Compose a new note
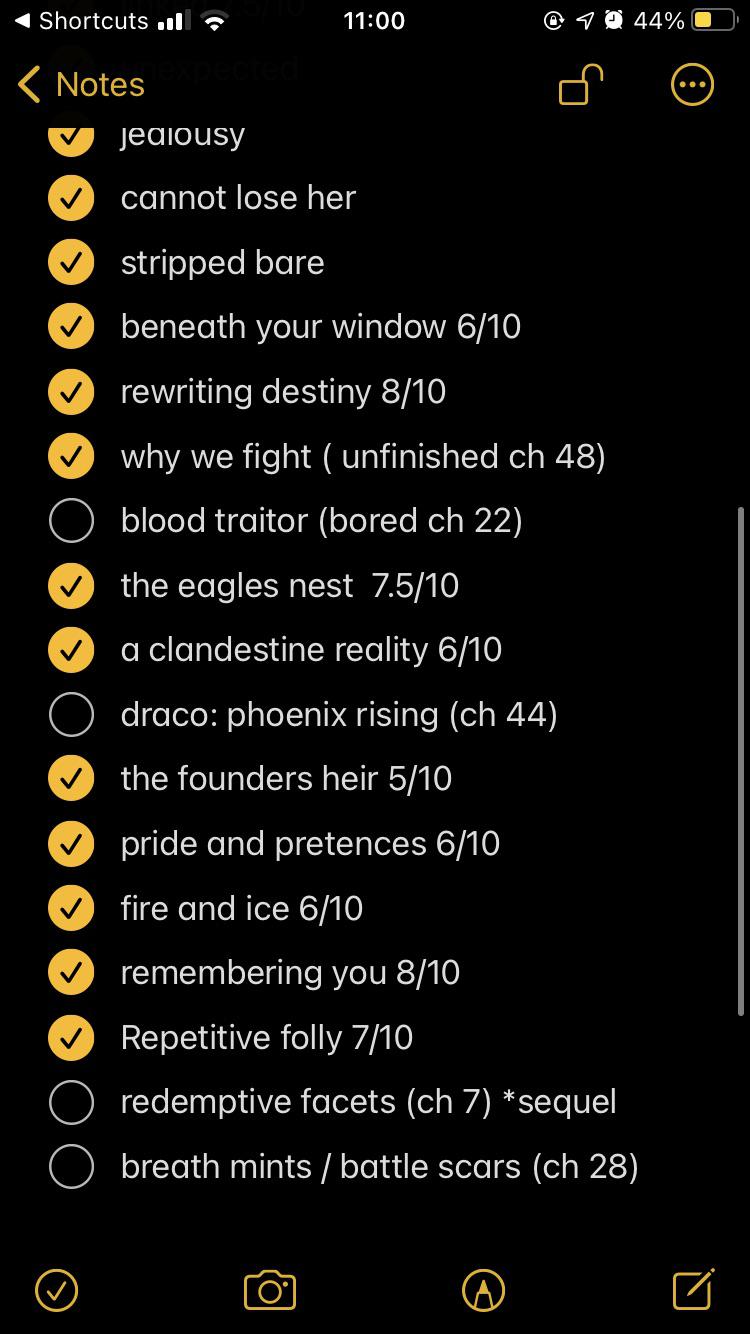Screen dimensions: 750x1334 693,1290
